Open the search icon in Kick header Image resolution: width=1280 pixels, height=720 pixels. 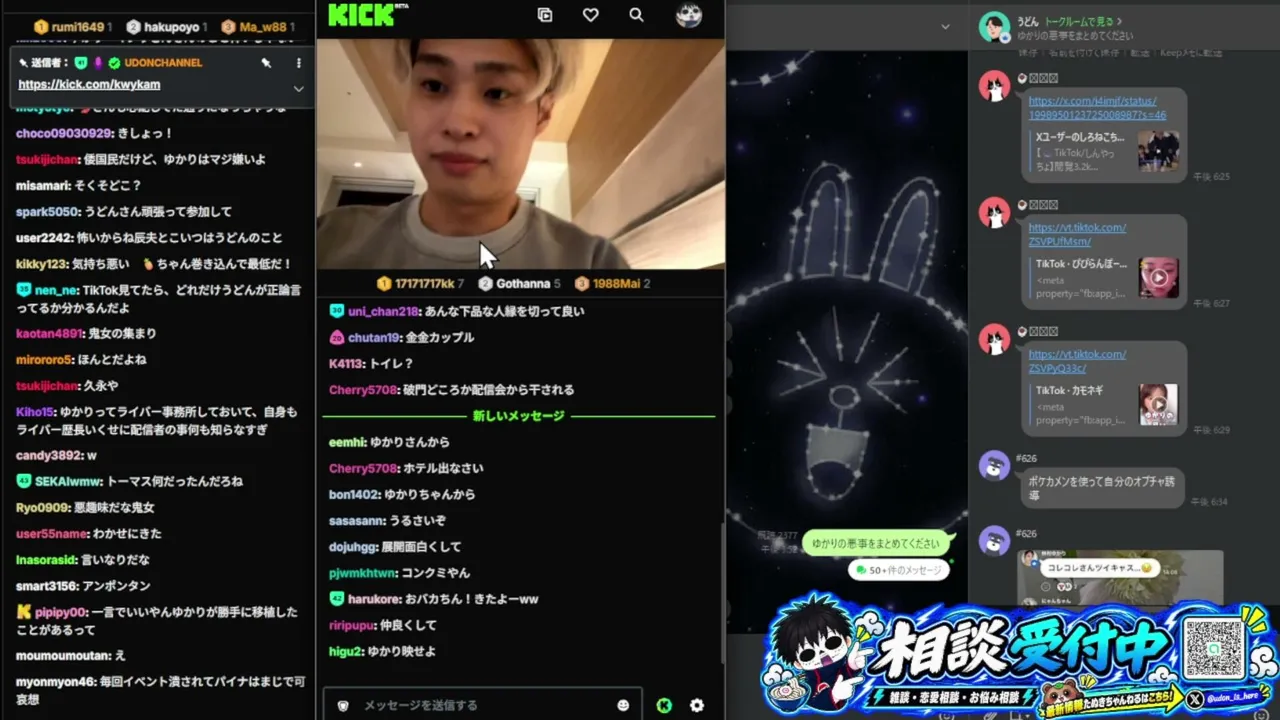[636, 15]
